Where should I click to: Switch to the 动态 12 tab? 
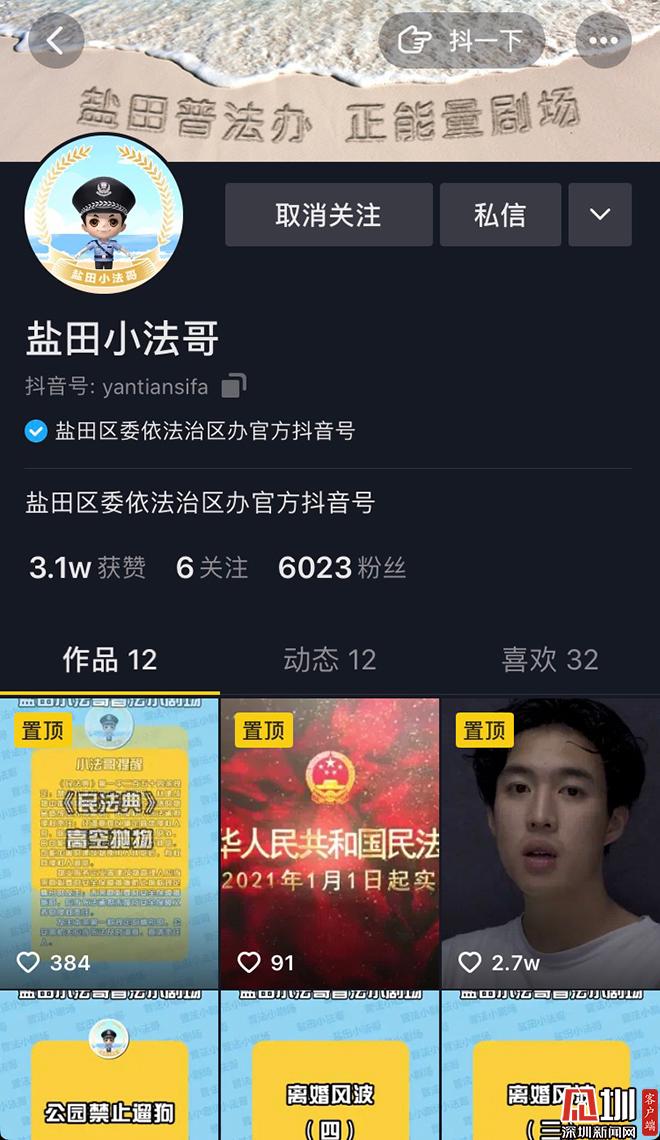tap(329, 660)
